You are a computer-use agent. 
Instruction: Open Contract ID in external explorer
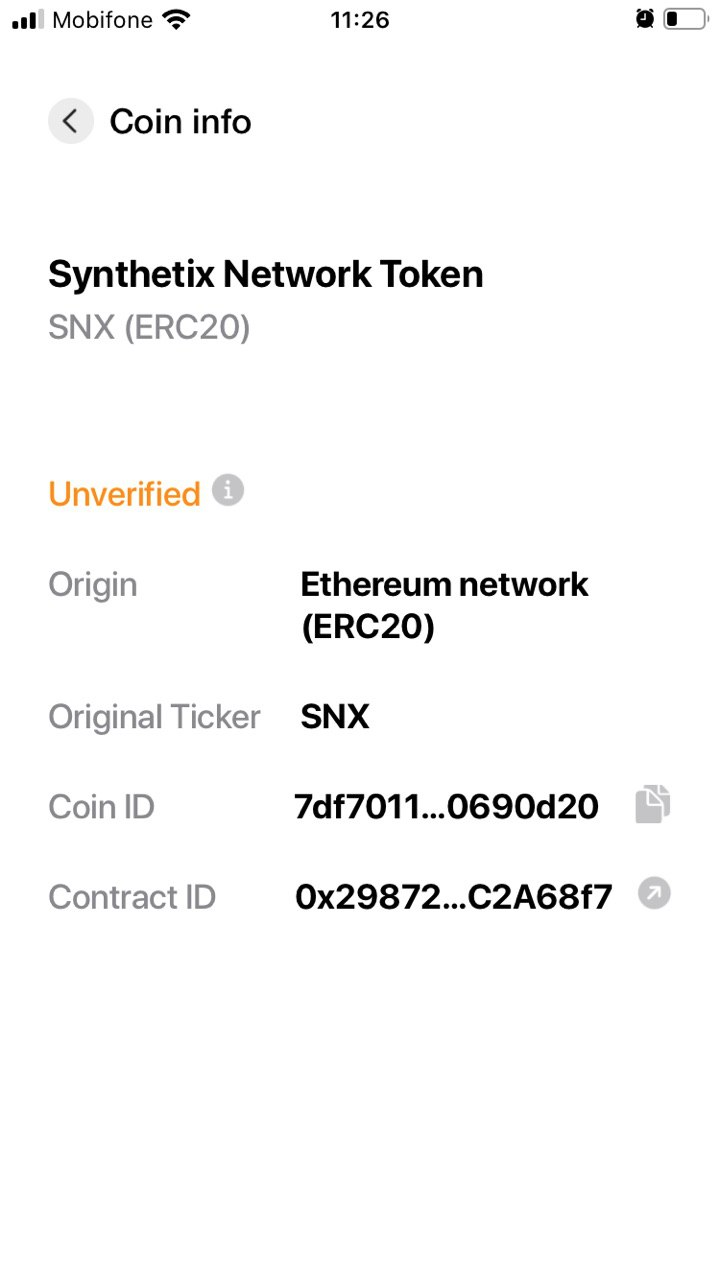click(x=654, y=893)
